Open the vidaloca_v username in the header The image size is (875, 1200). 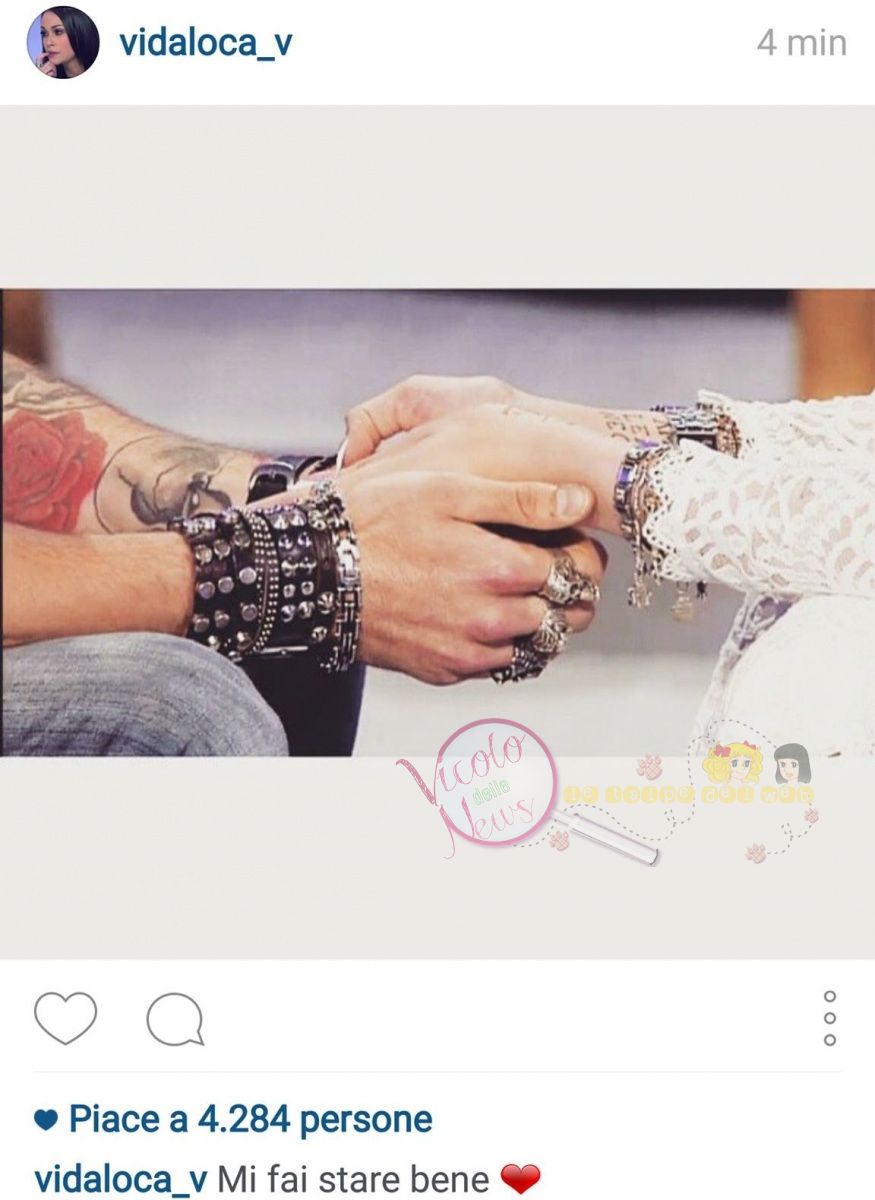coord(205,43)
